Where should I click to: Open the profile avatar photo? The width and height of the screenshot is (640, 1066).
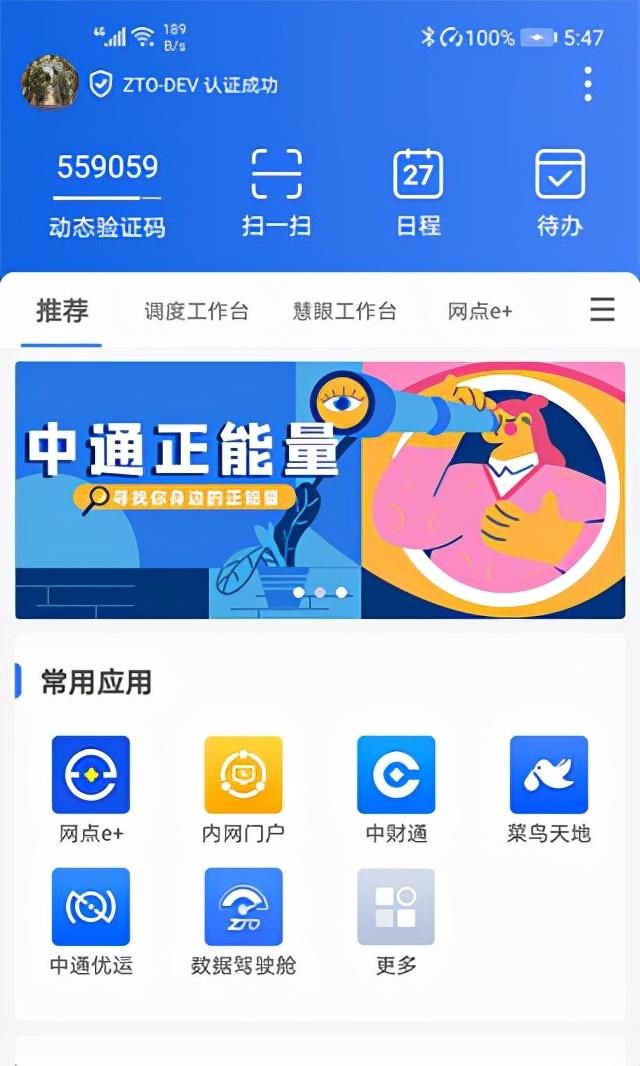pos(50,82)
